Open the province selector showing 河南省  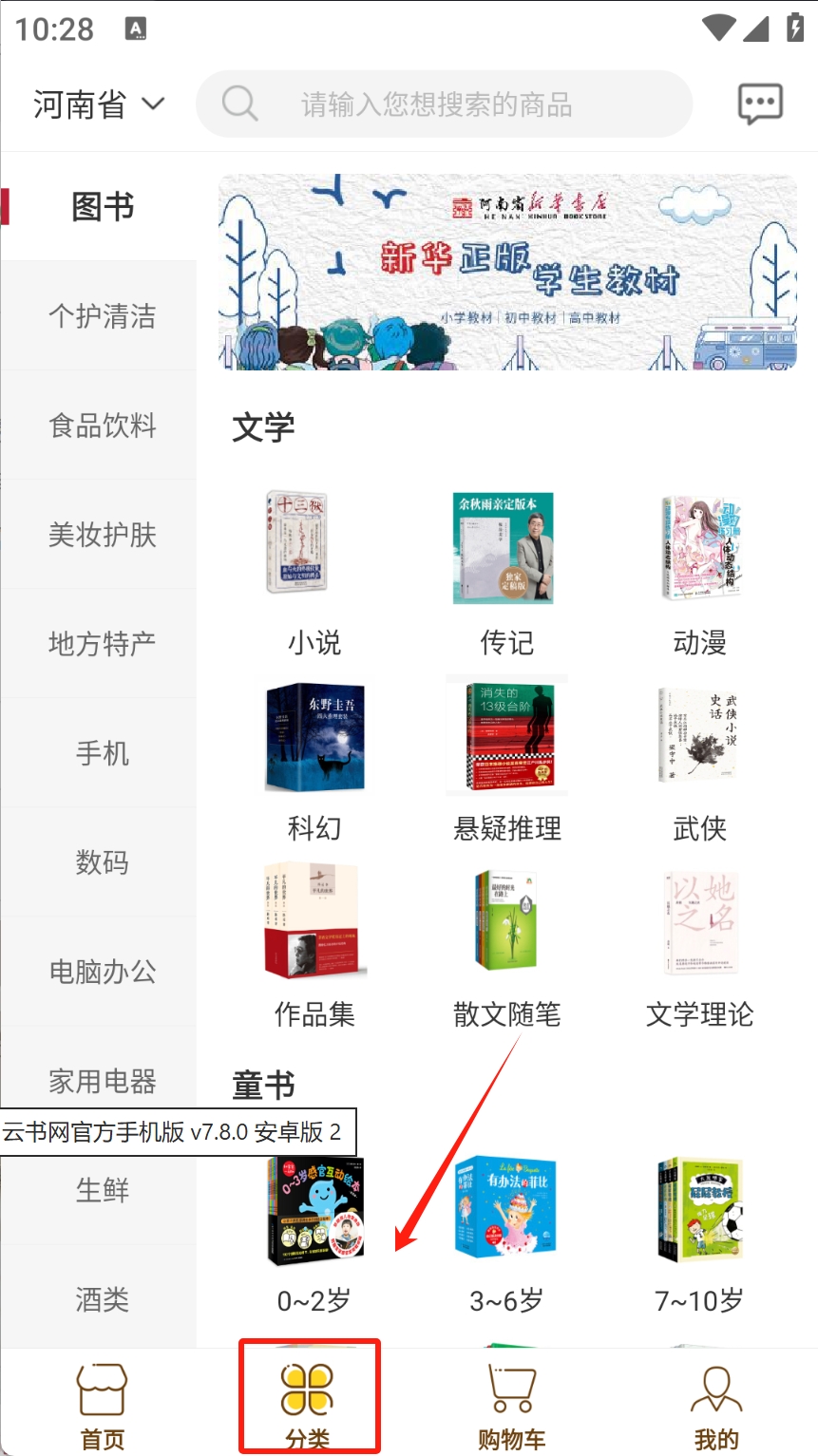(99, 104)
